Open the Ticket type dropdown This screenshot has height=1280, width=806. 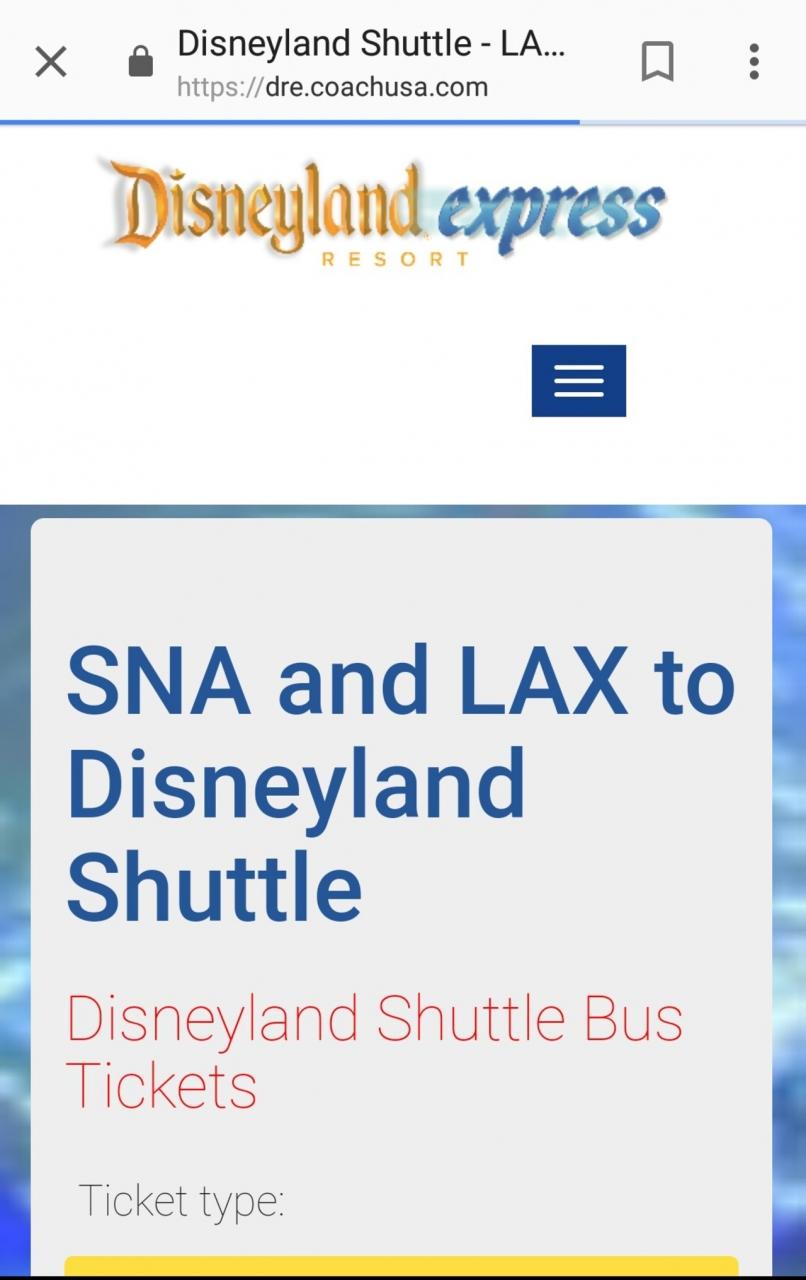coord(401,1266)
